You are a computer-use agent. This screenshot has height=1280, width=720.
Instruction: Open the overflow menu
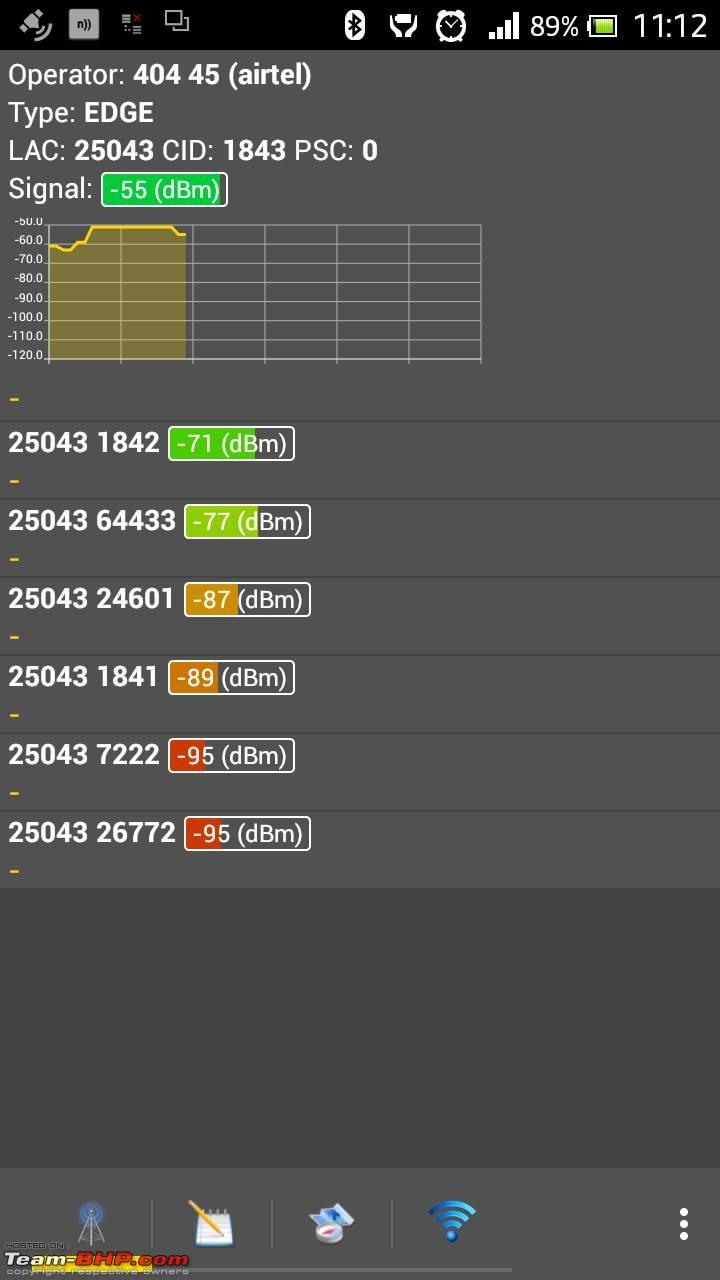point(684,1223)
